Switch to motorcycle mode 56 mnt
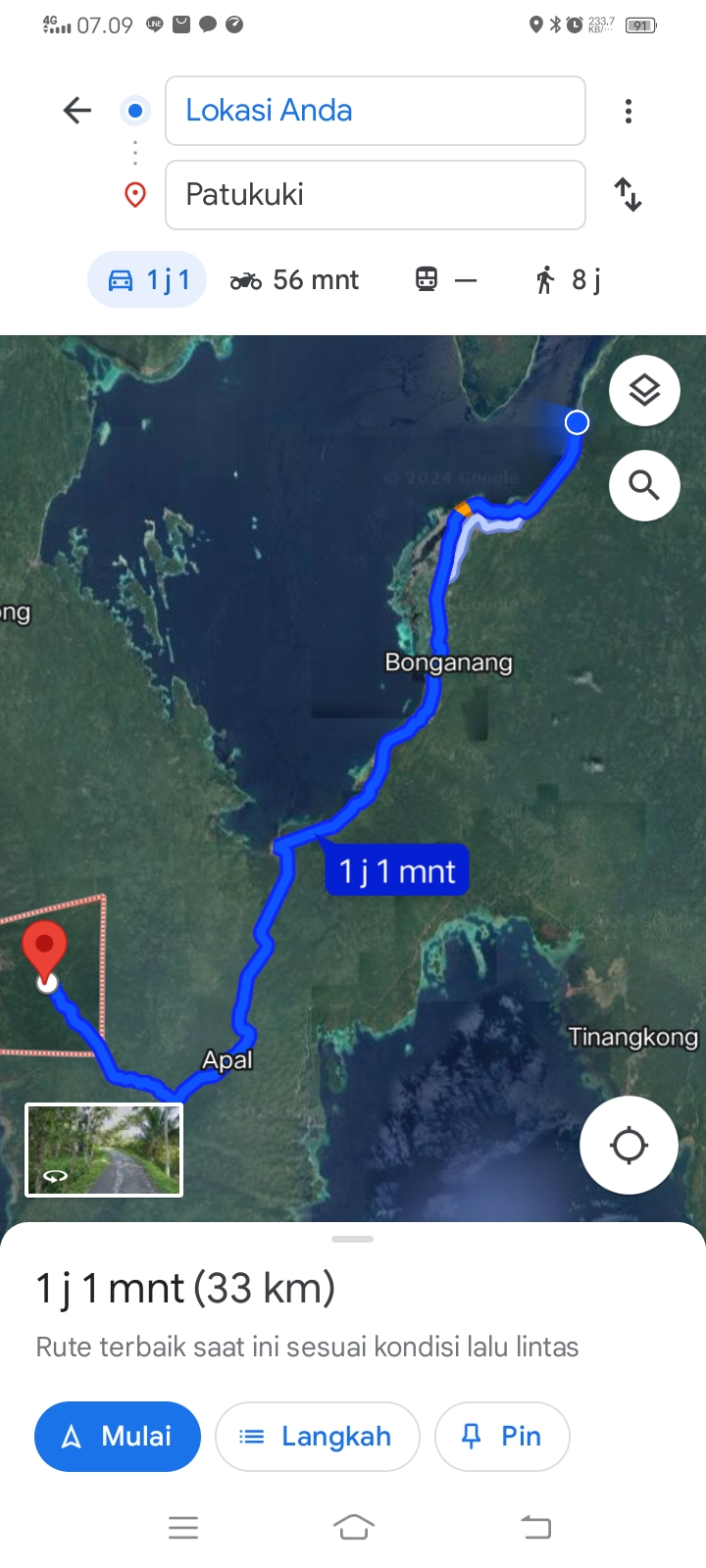Image resolution: width=706 pixels, height=1568 pixels. coord(294,280)
